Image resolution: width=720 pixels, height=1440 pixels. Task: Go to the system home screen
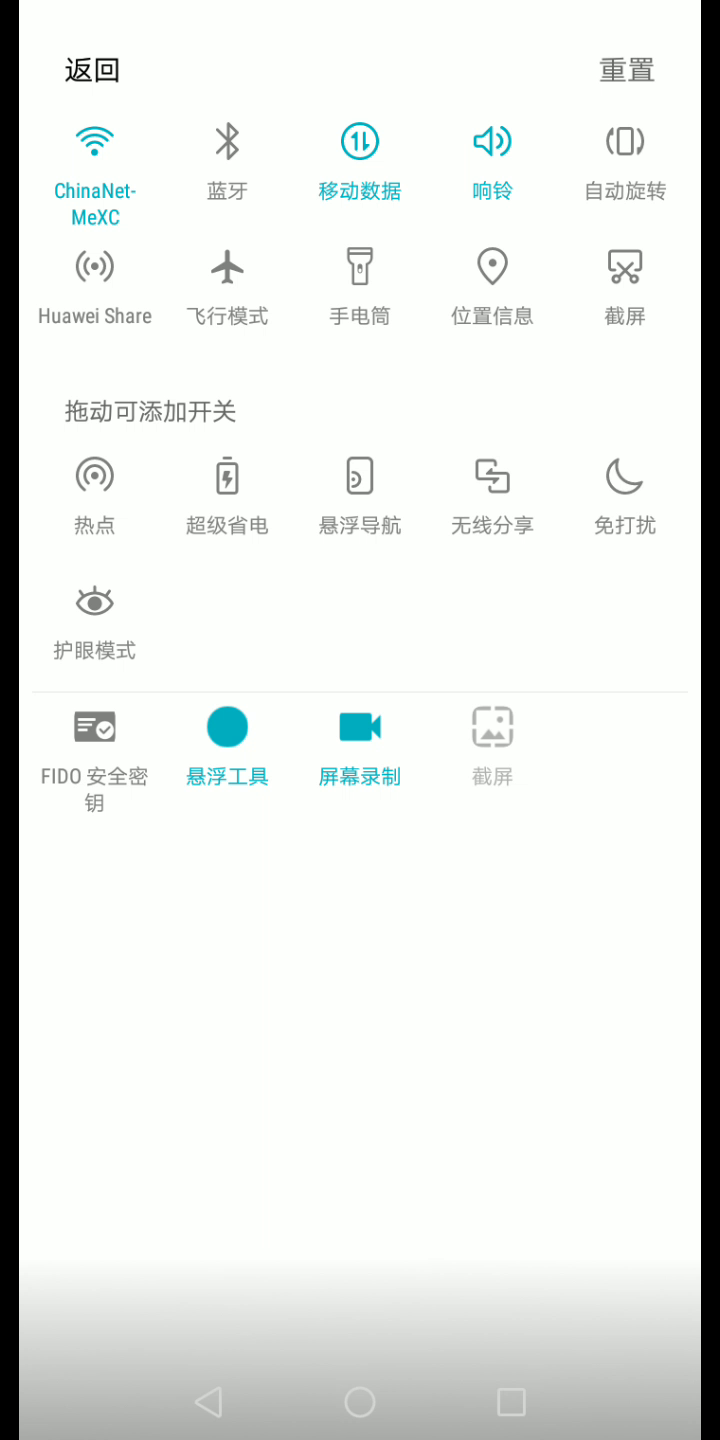(x=360, y=1402)
